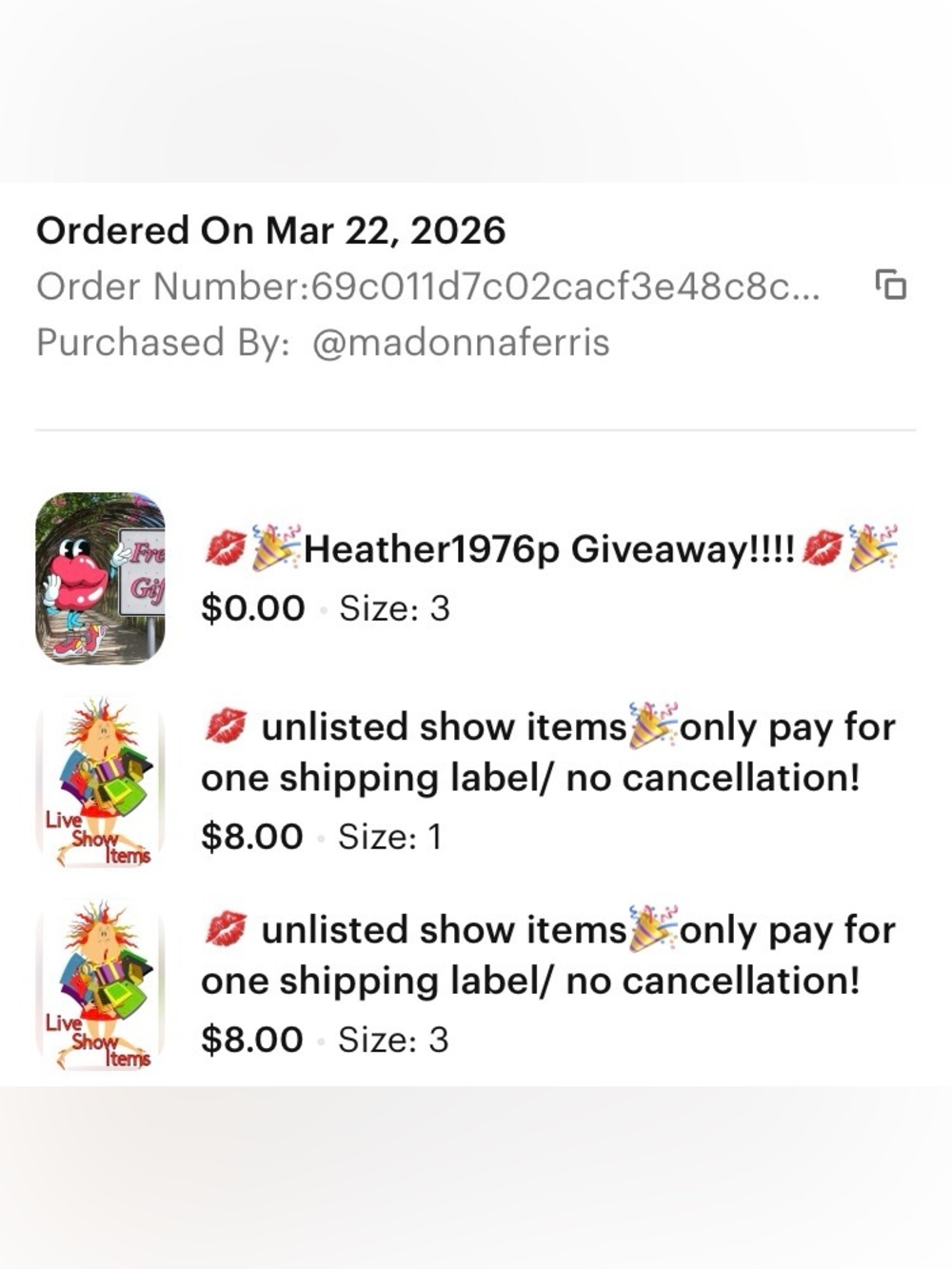The height and width of the screenshot is (1269, 952).
Task: Open unlisted show items with Size: 1
Action: [x=547, y=752]
